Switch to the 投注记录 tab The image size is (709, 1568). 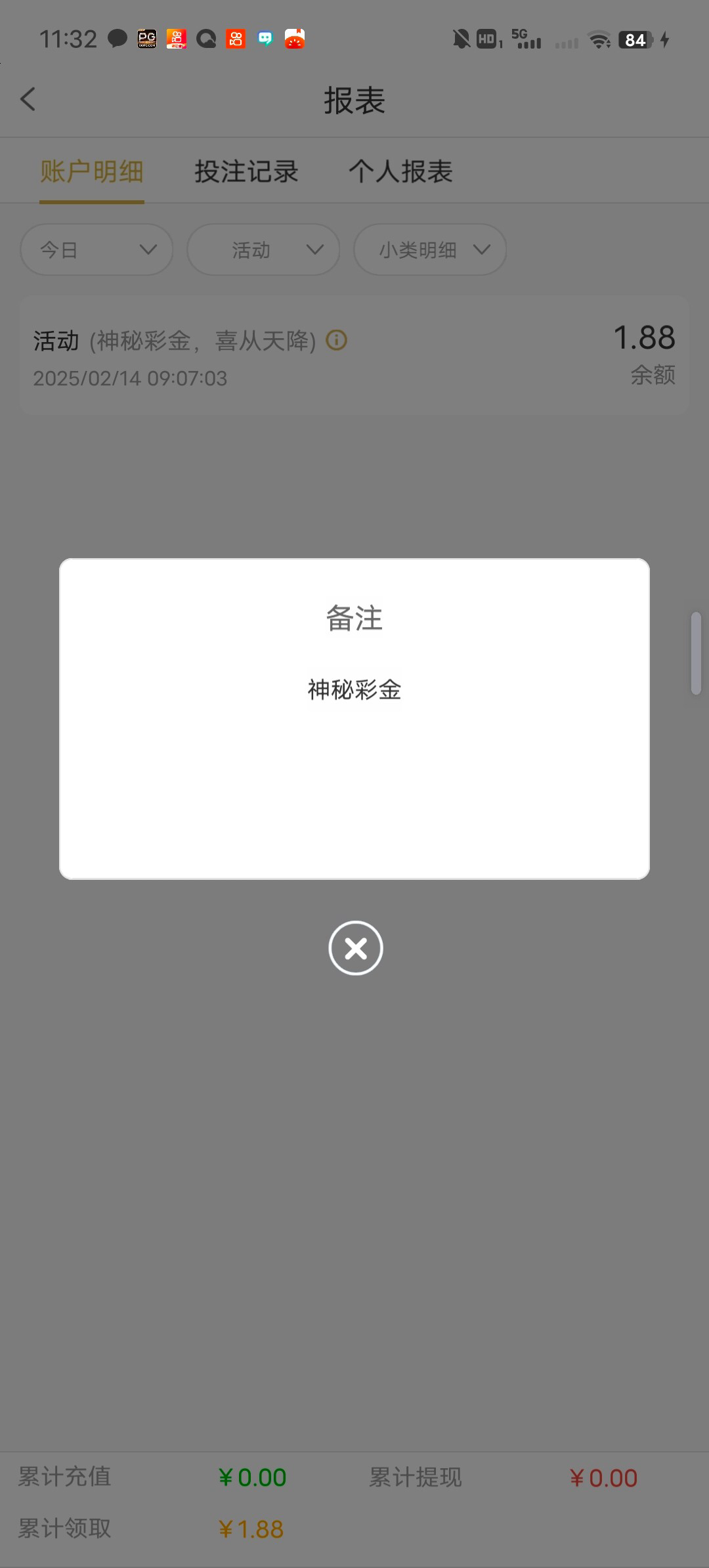pos(246,172)
